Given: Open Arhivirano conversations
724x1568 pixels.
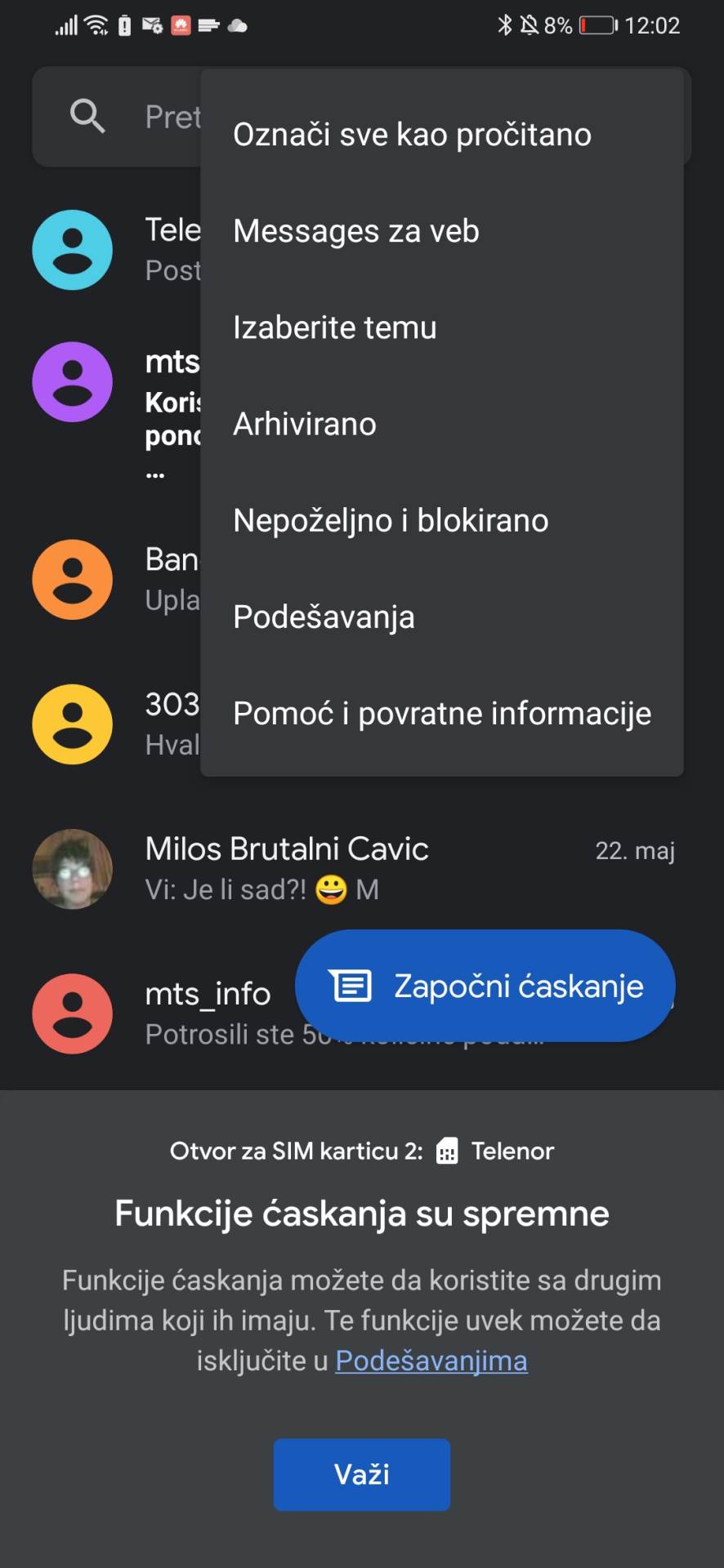Looking at the screenshot, I should (x=305, y=424).
